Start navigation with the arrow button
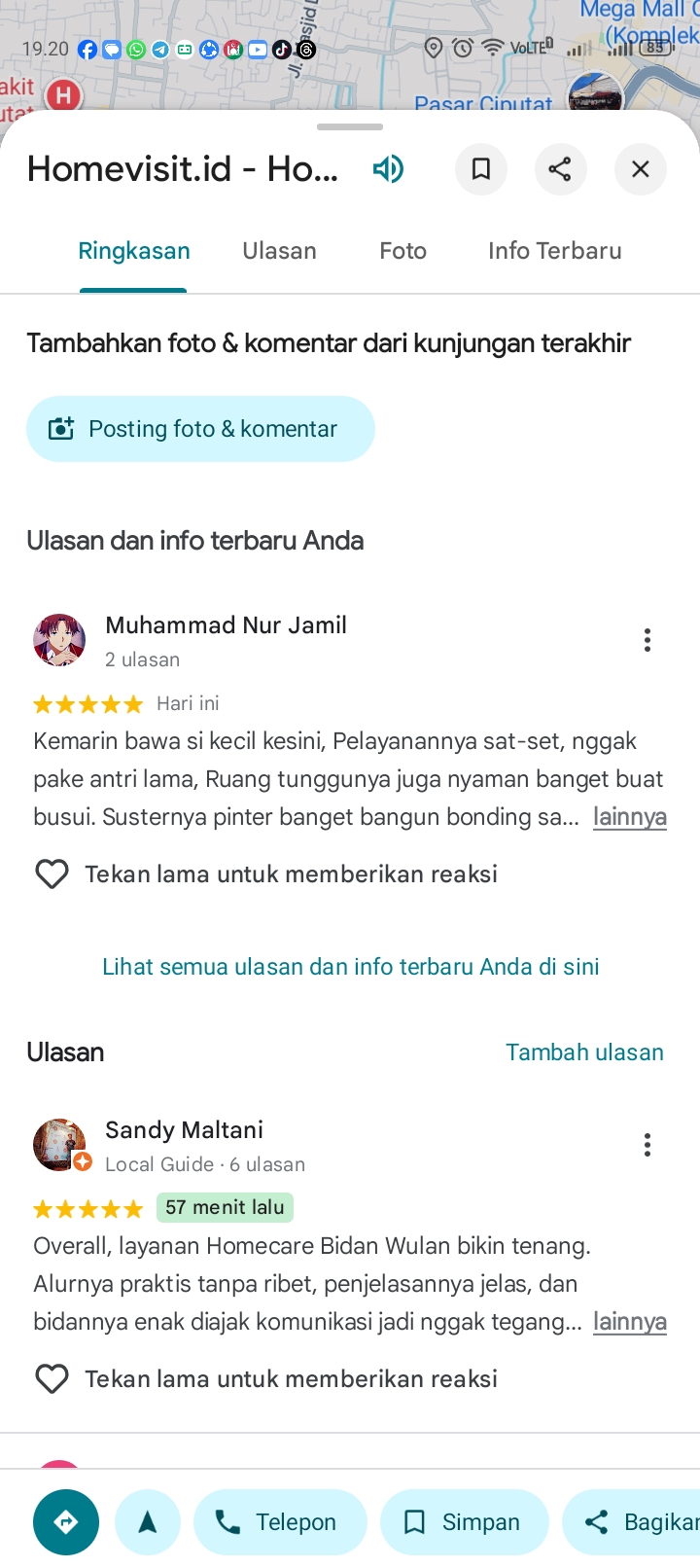The height and width of the screenshot is (1568, 700). pos(148,1522)
